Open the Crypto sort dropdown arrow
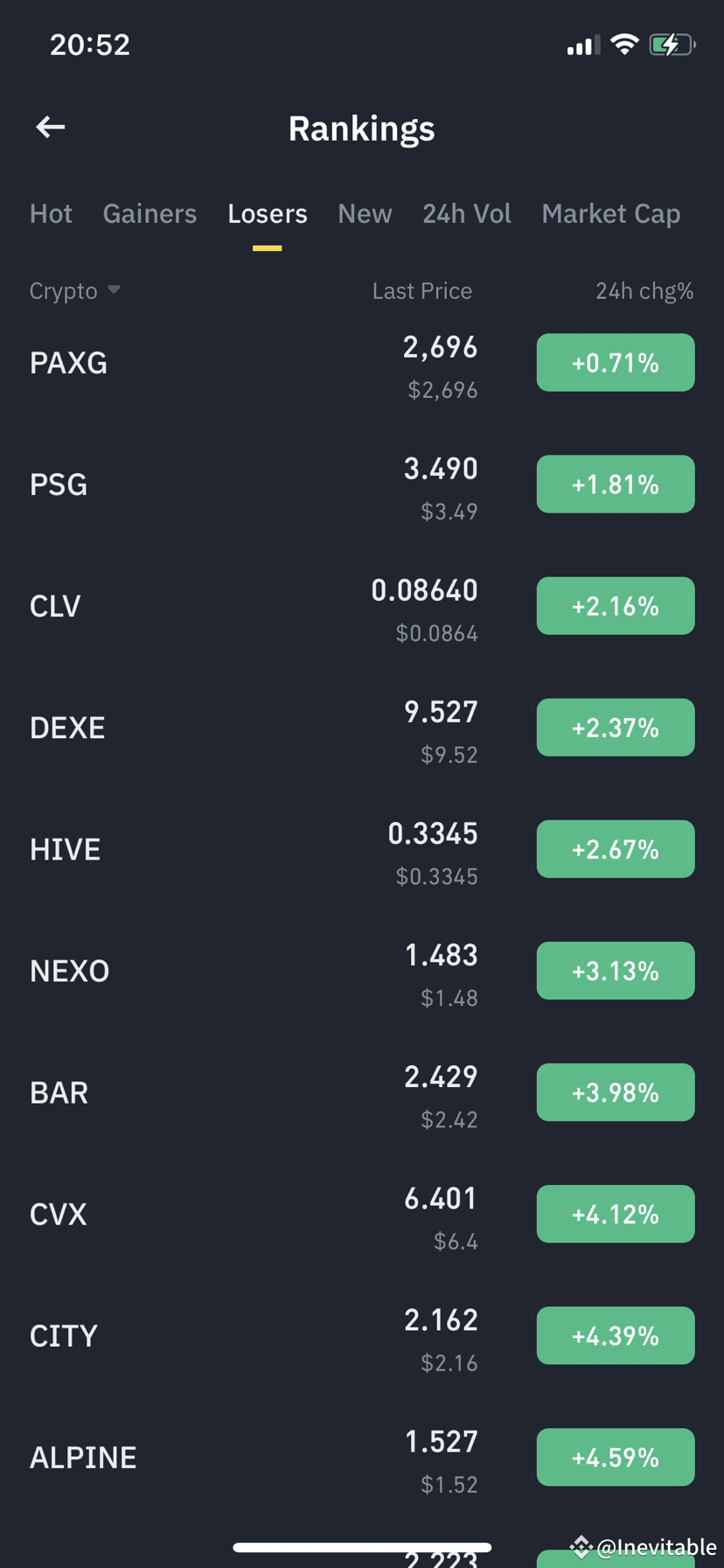The image size is (724, 1568). [115, 290]
